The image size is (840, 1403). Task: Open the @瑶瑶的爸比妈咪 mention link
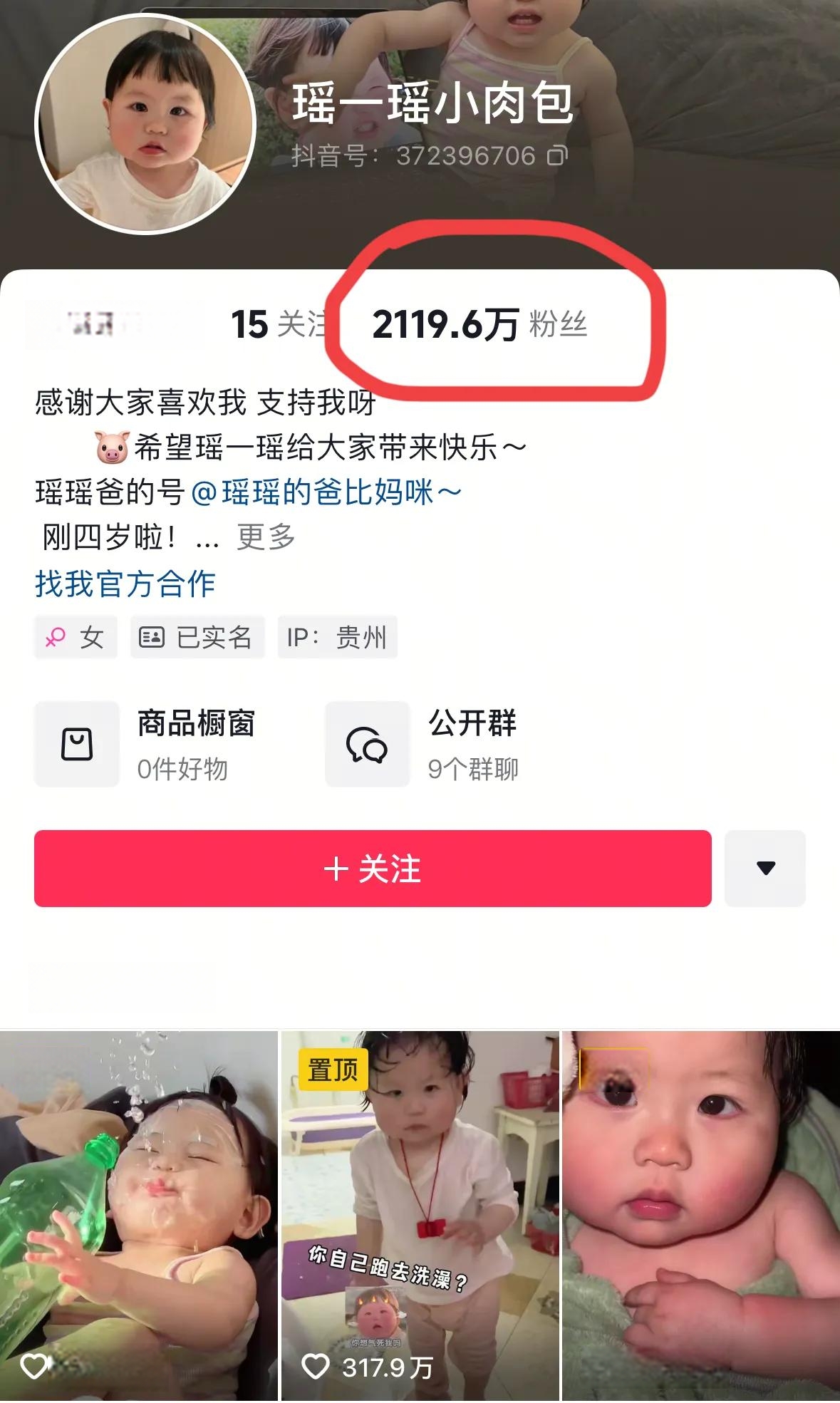326,492
